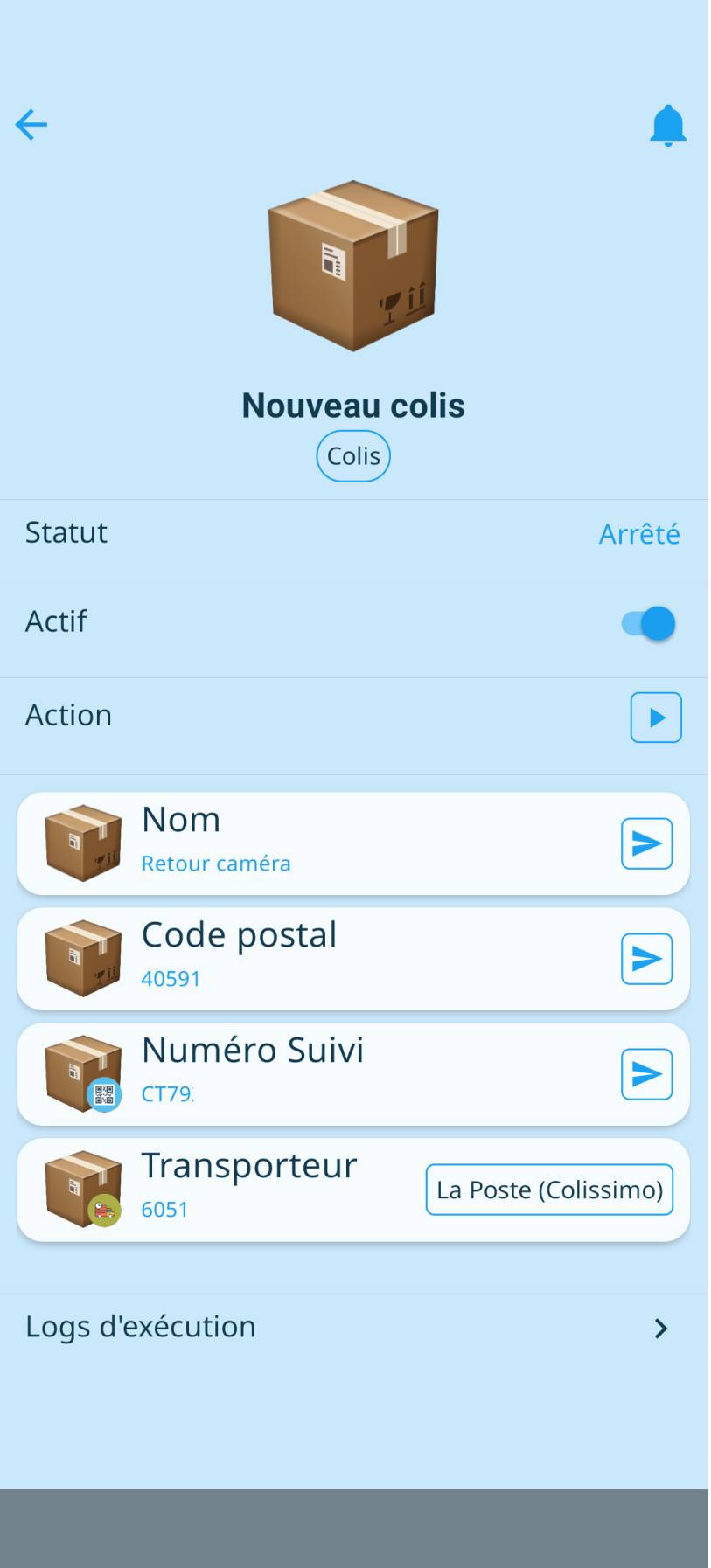Image resolution: width=711 pixels, height=1568 pixels.
Task: Go back using the top-left arrow
Action: point(31,125)
